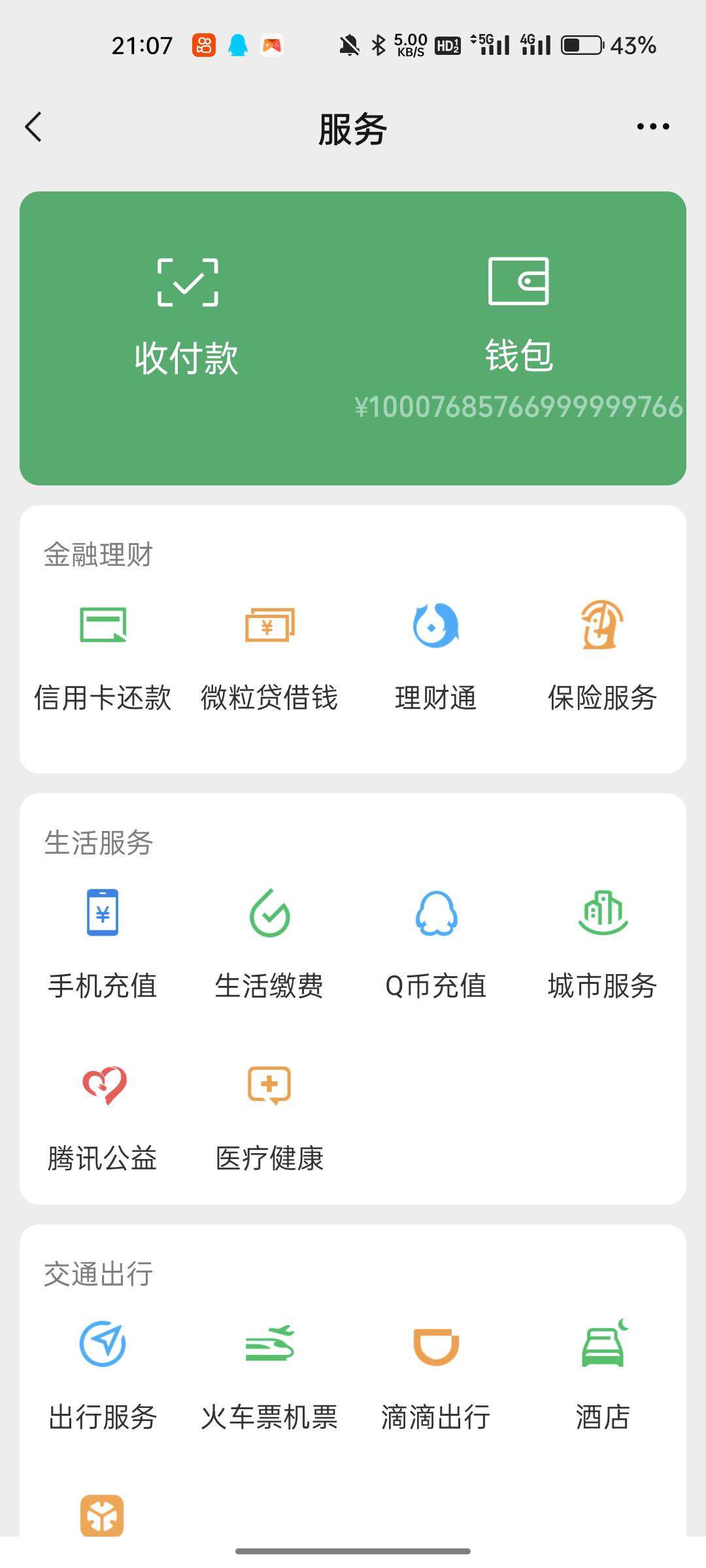Open 理财通 wealth management
This screenshot has width=706, height=1568.
pyautogui.click(x=436, y=657)
